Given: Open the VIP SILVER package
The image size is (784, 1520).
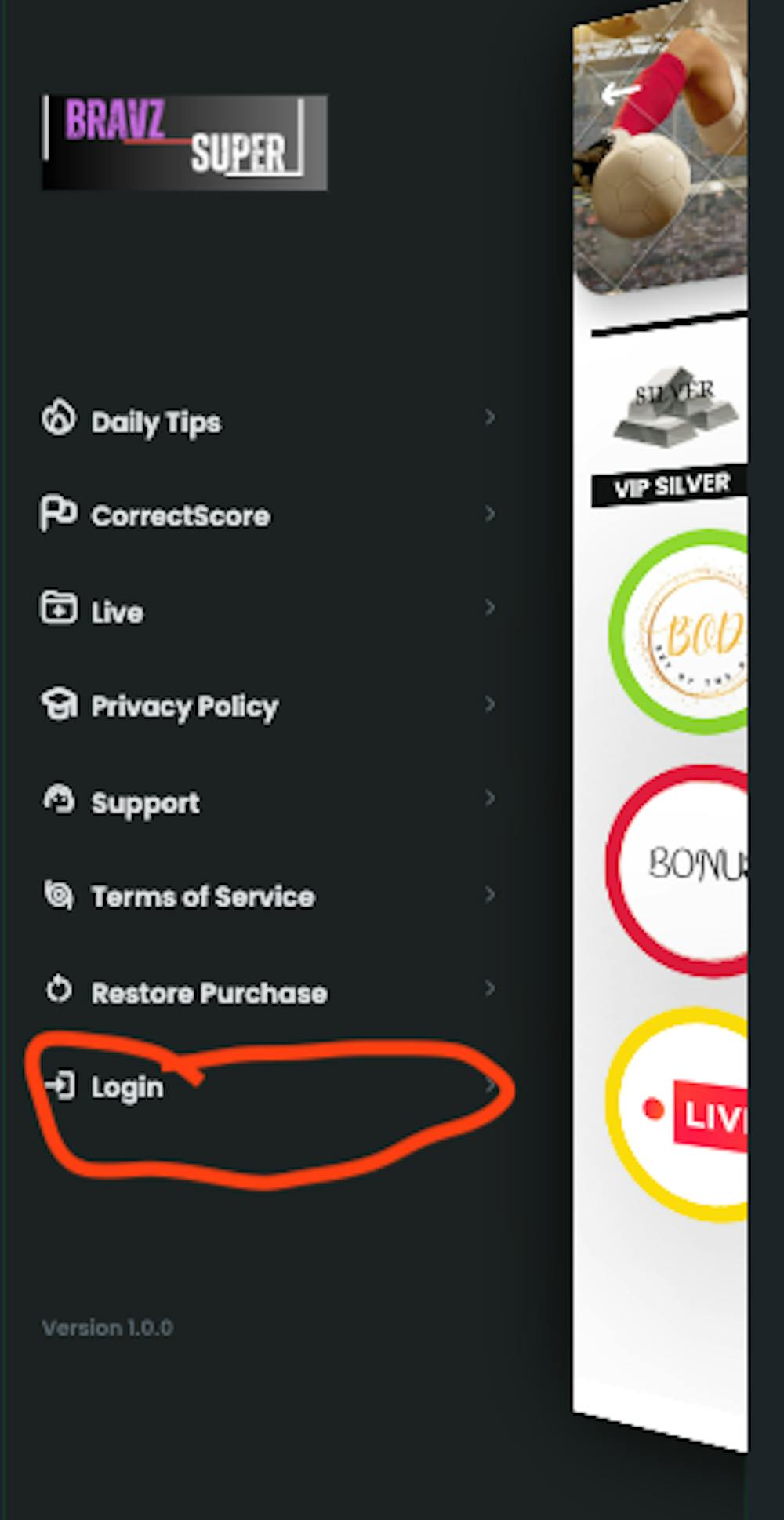Looking at the screenshot, I should pos(672,485).
